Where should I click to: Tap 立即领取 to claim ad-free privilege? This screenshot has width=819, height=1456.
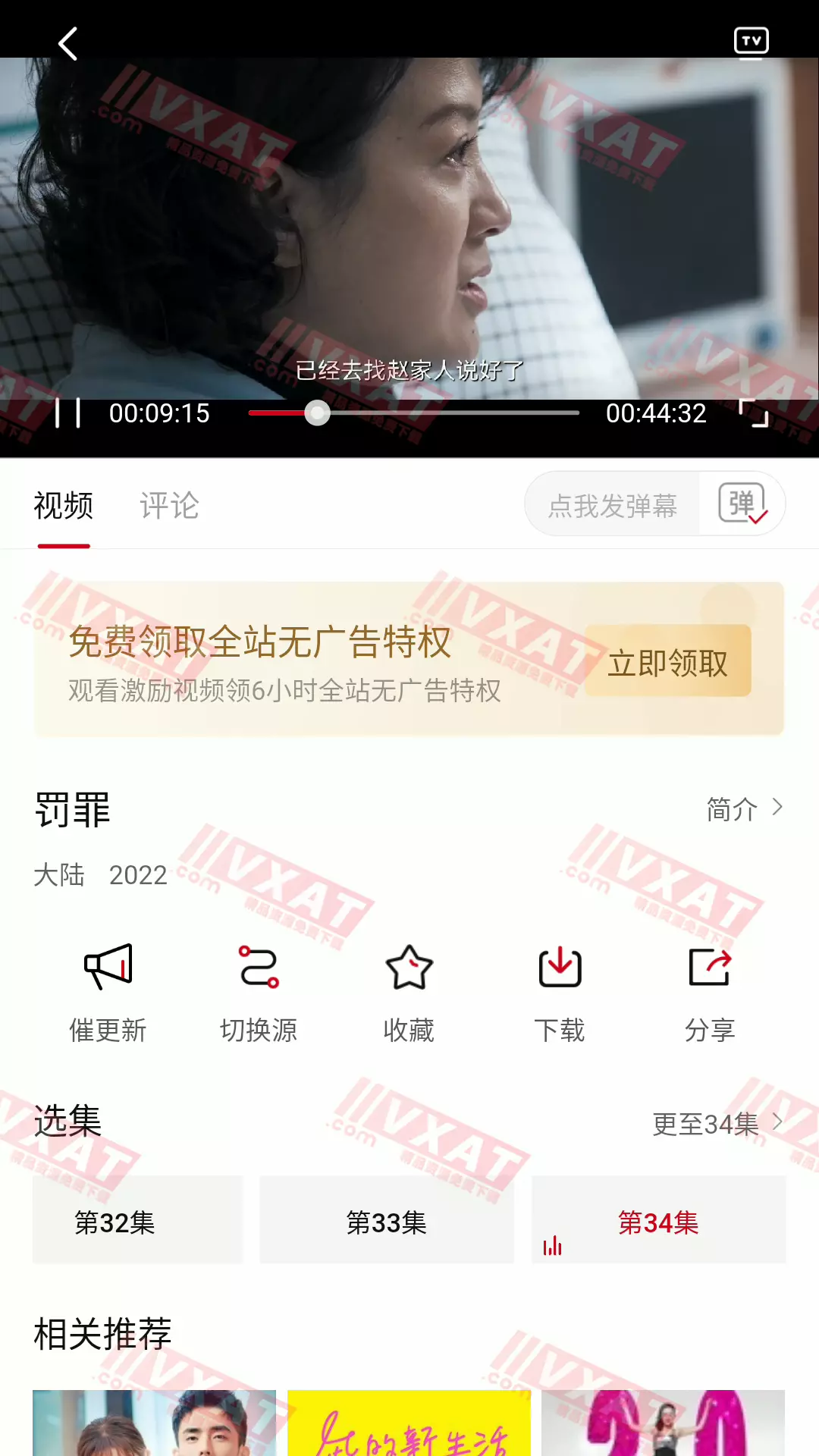pos(667,662)
